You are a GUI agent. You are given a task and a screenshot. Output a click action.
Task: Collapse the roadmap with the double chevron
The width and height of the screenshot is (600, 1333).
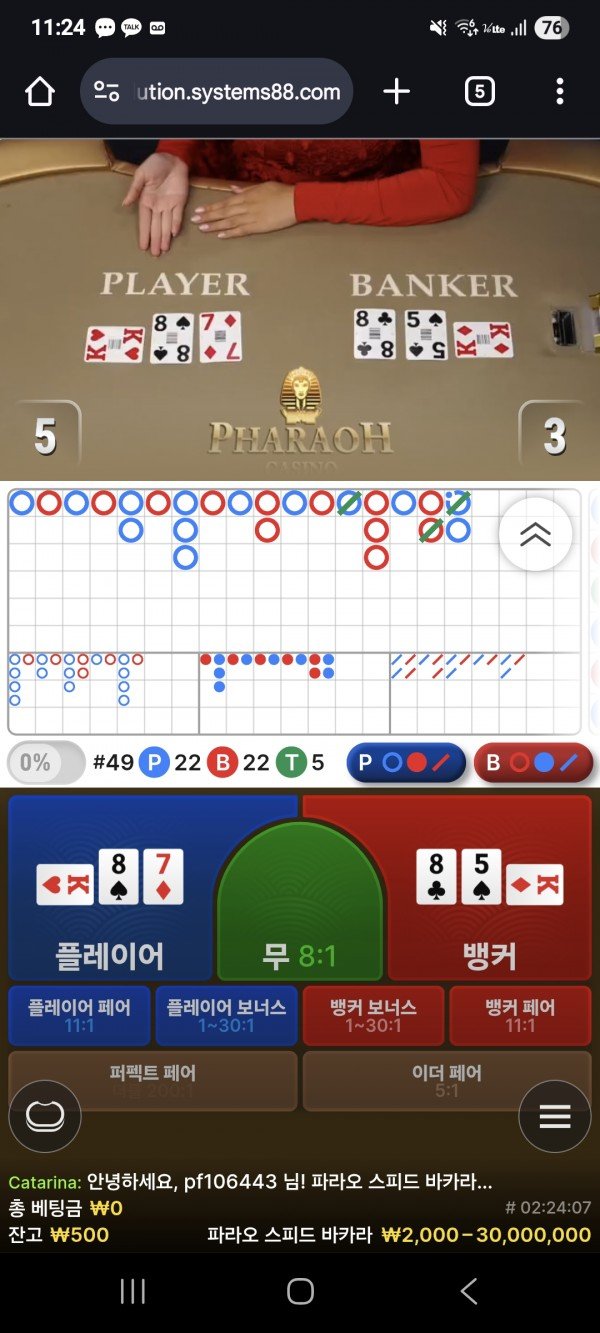point(535,535)
